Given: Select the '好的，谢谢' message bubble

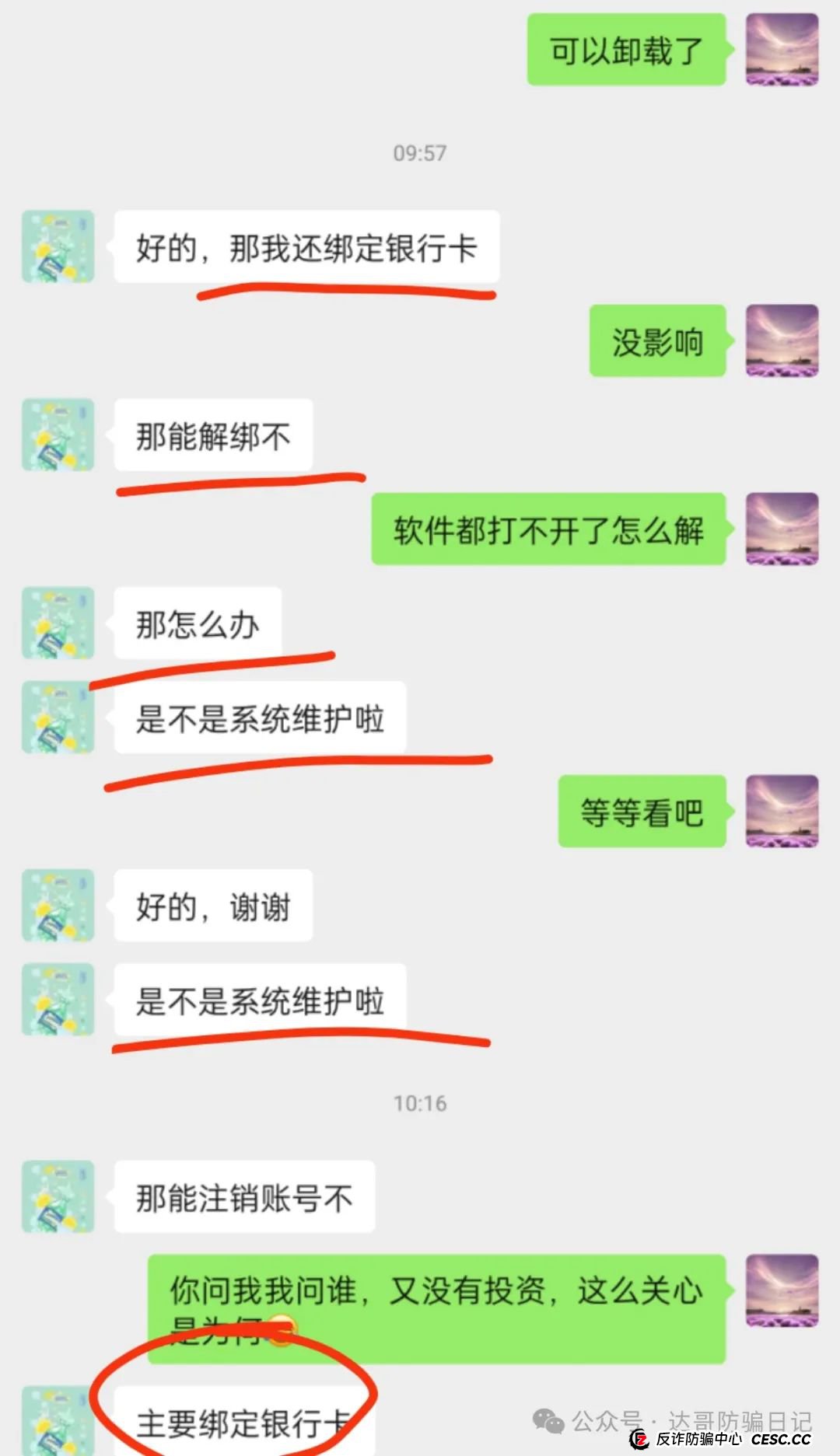Looking at the screenshot, I should pyautogui.click(x=212, y=904).
